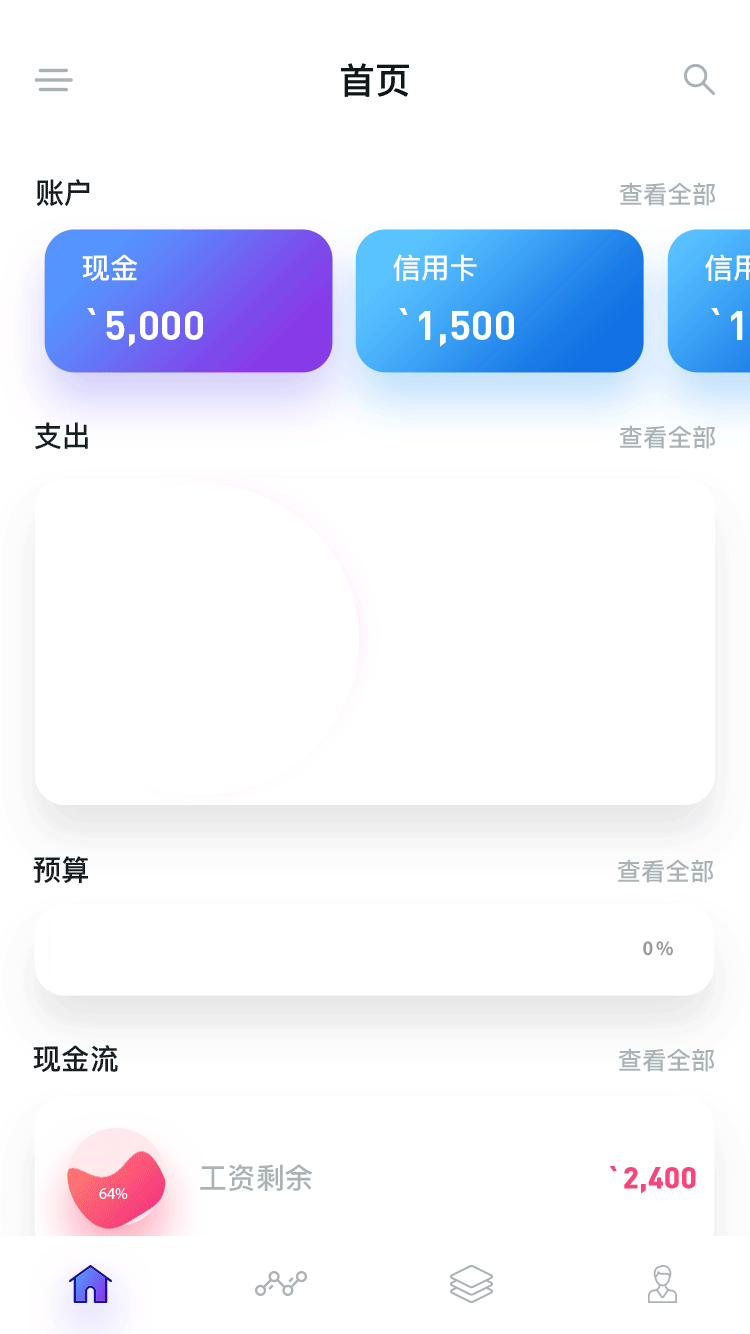Image resolution: width=750 pixels, height=1334 pixels.
Task: Open the records stack icon in bottom navigation
Action: (470, 1283)
